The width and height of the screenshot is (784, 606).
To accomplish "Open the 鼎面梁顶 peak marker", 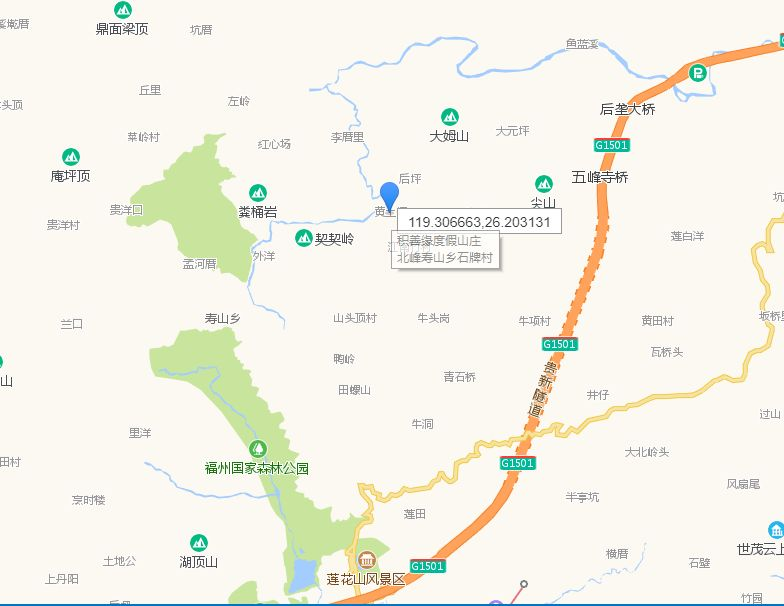I will [x=122, y=10].
